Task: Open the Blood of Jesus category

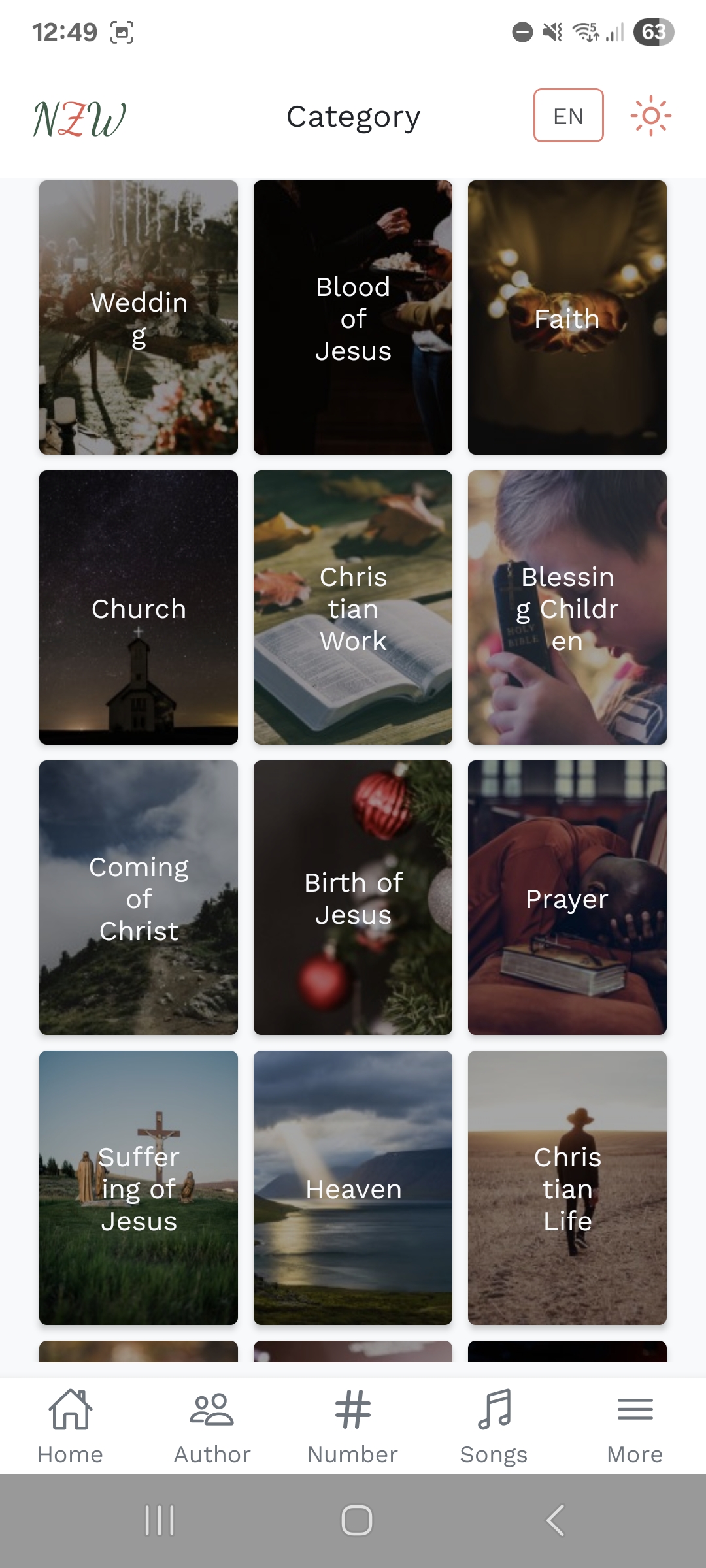Action: point(353,318)
